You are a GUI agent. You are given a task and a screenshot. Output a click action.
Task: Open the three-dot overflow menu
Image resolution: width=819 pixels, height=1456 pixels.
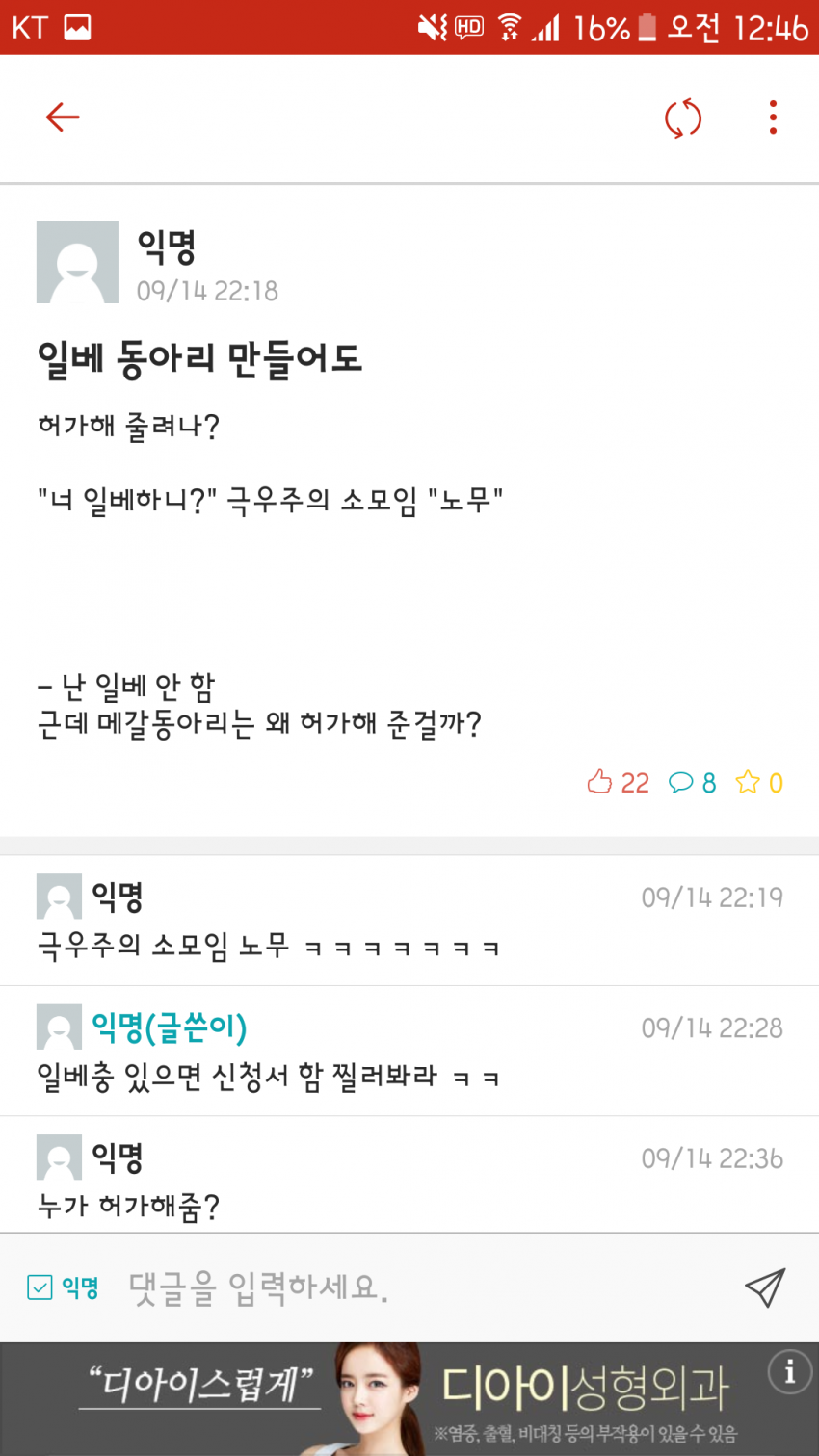tap(772, 117)
